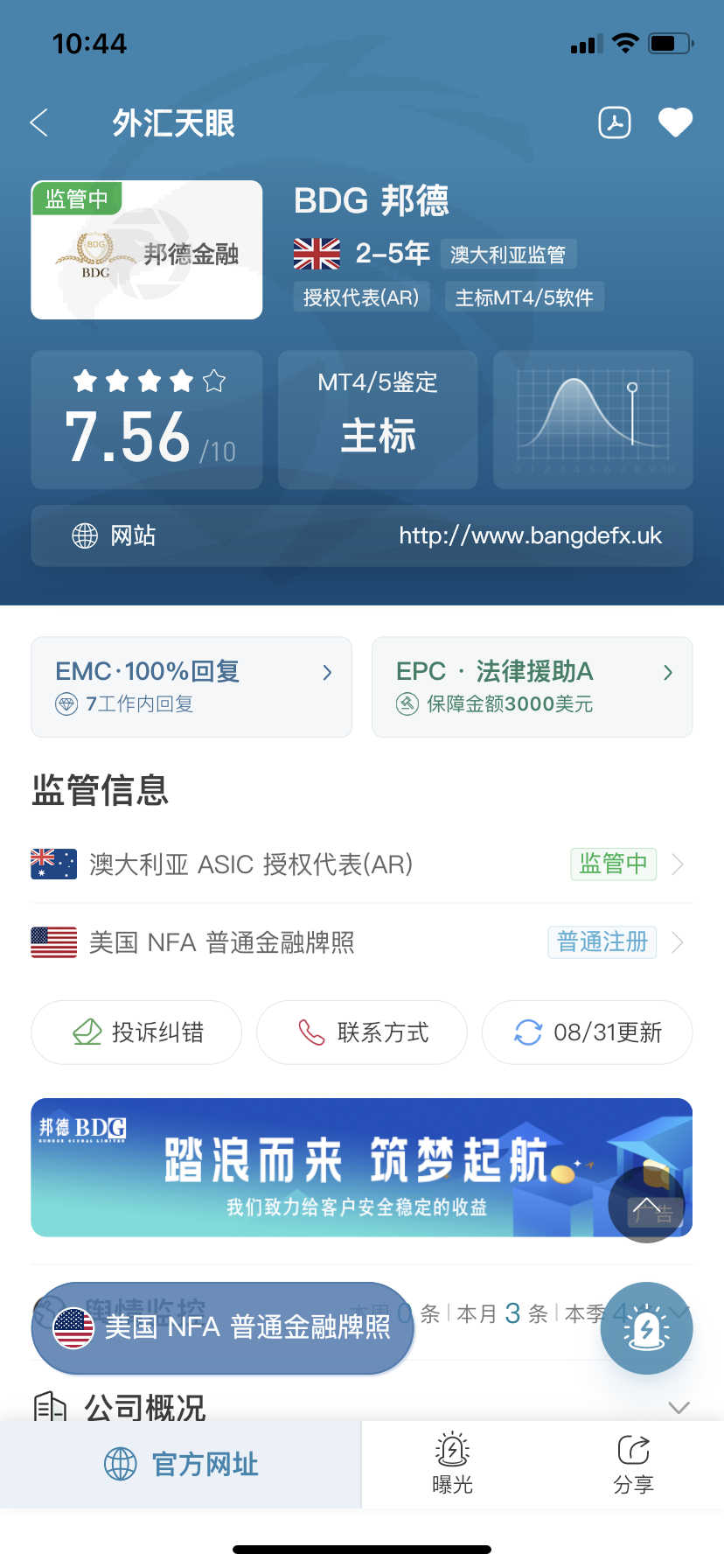The height and width of the screenshot is (1568, 724).
Task: Open the MT4/5鉴定 主标 card
Action: pyautogui.click(x=378, y=420)
